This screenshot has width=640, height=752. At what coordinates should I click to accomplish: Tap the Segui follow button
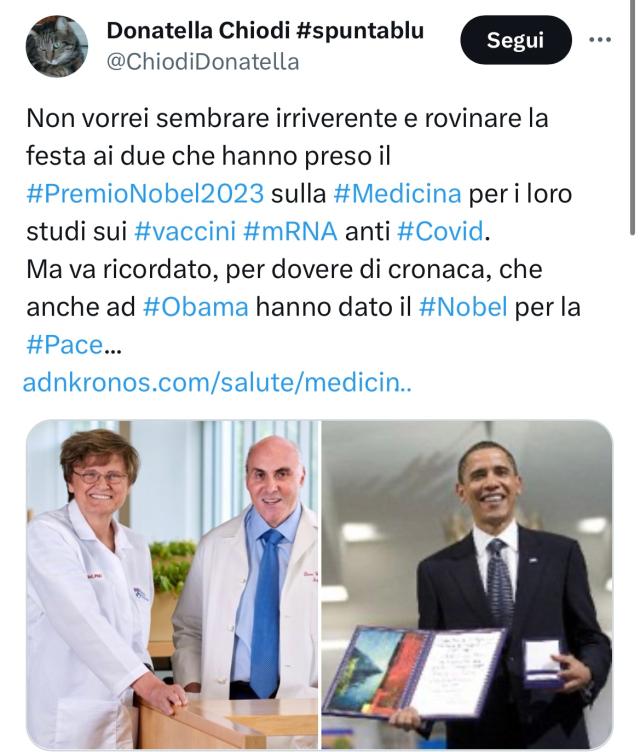pyautogui.click(x=516, y=42)
